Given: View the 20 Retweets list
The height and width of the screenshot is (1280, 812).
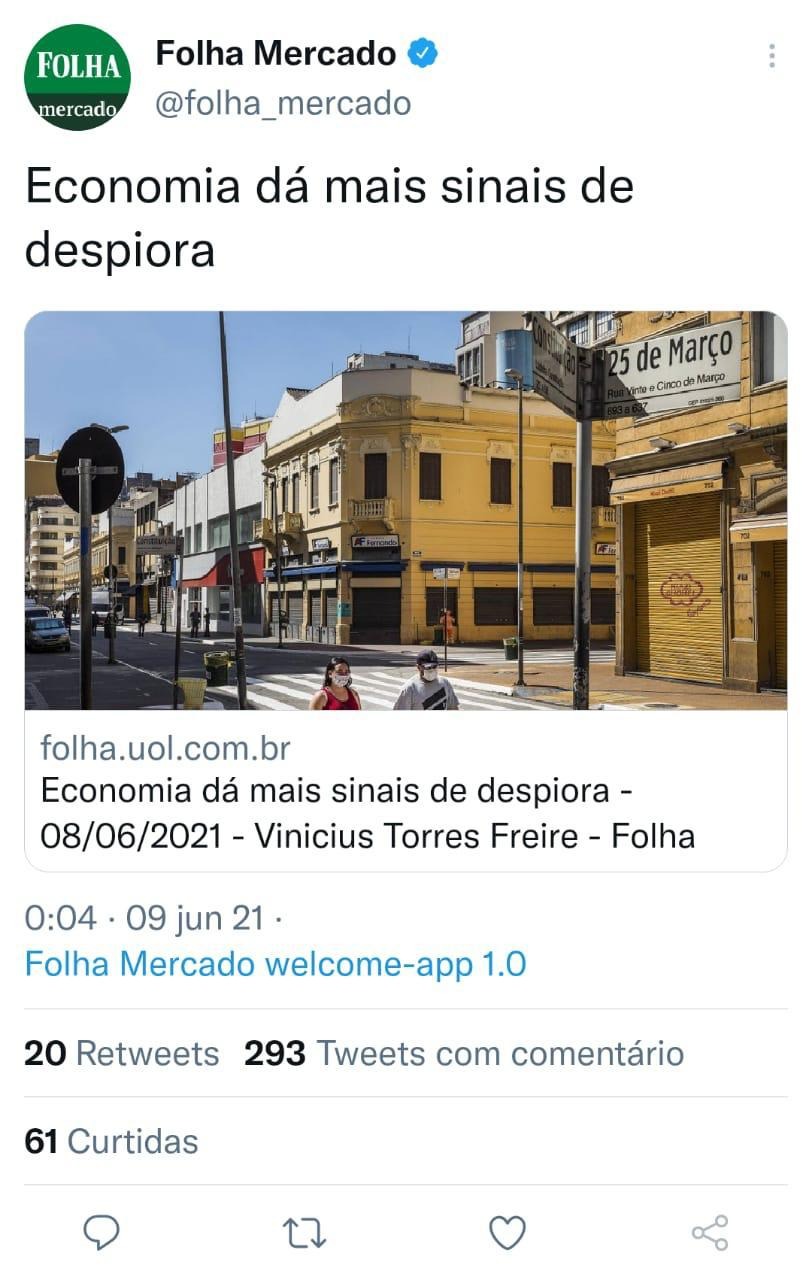Looking at the screenshot, I should coord(121,1053).
